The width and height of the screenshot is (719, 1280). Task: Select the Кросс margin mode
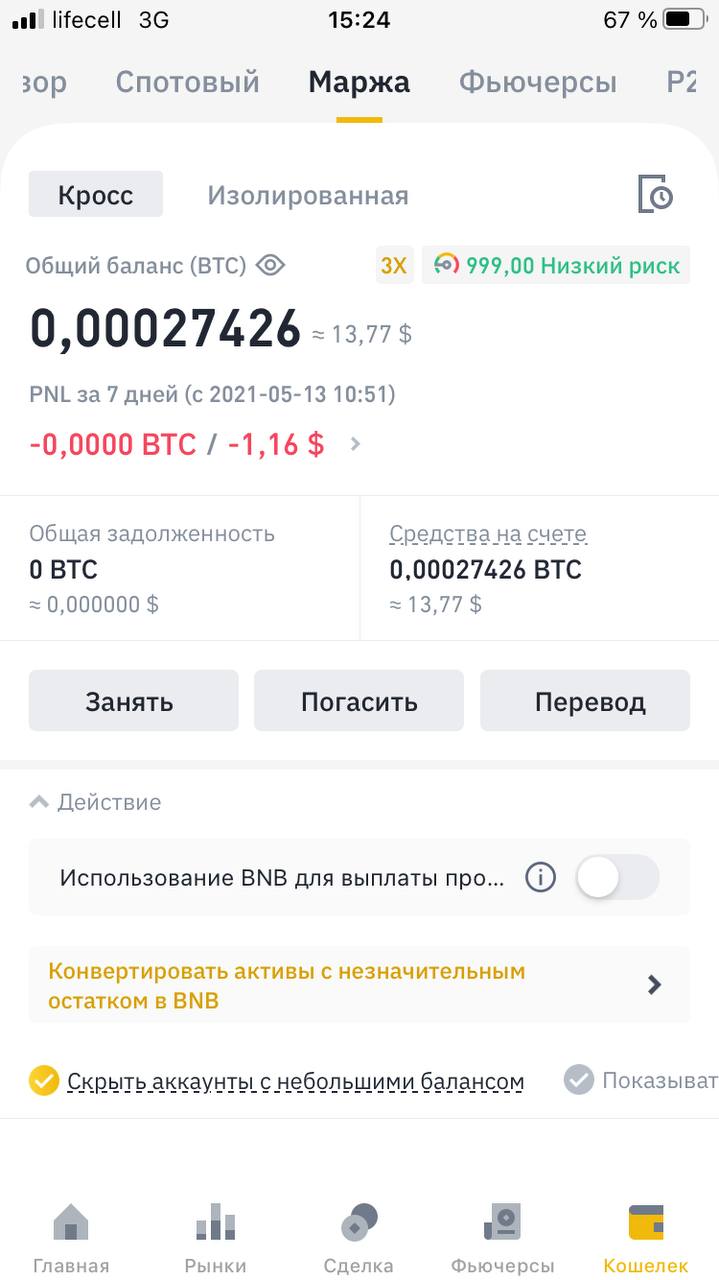95,194
